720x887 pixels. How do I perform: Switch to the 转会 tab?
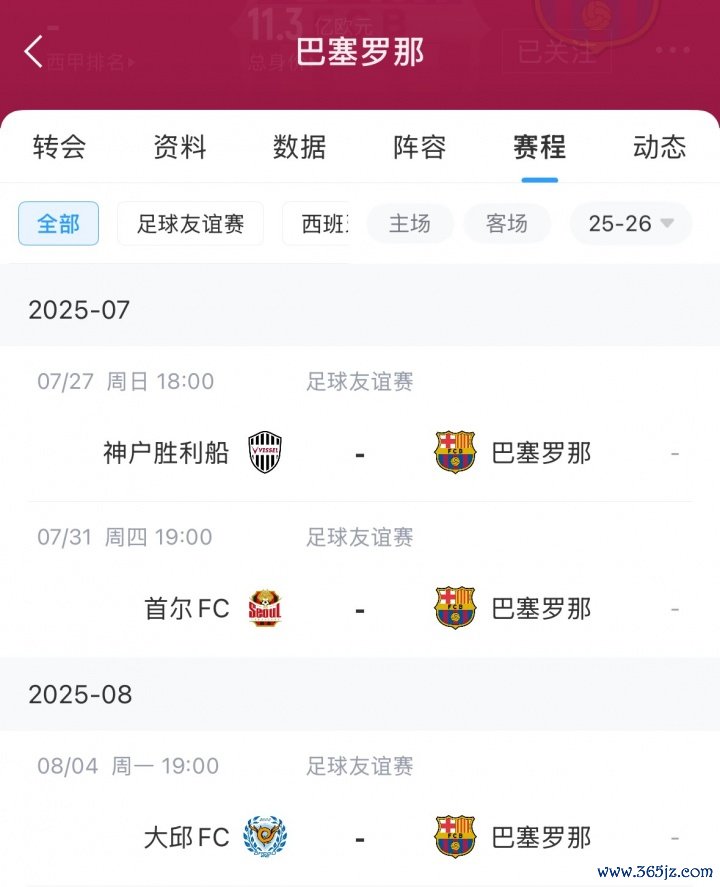(59, 147)
